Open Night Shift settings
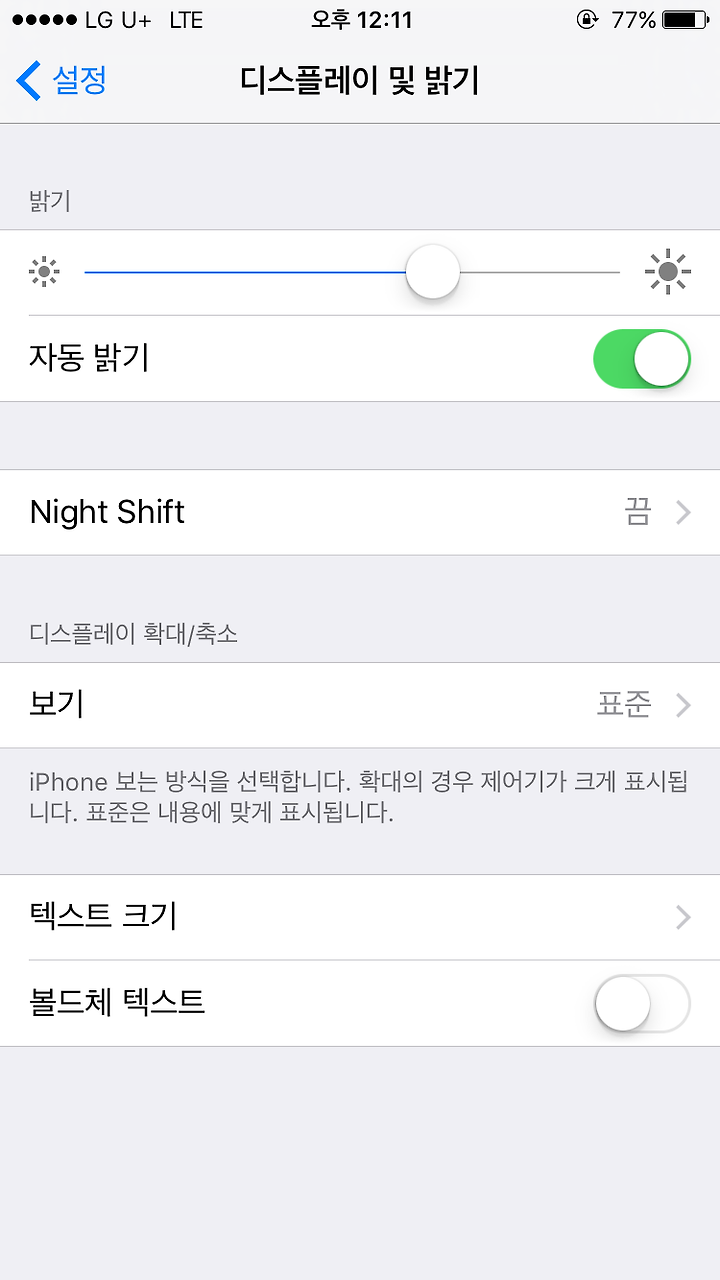Viewport: 720px width, 1280px height. pos(360,513)
